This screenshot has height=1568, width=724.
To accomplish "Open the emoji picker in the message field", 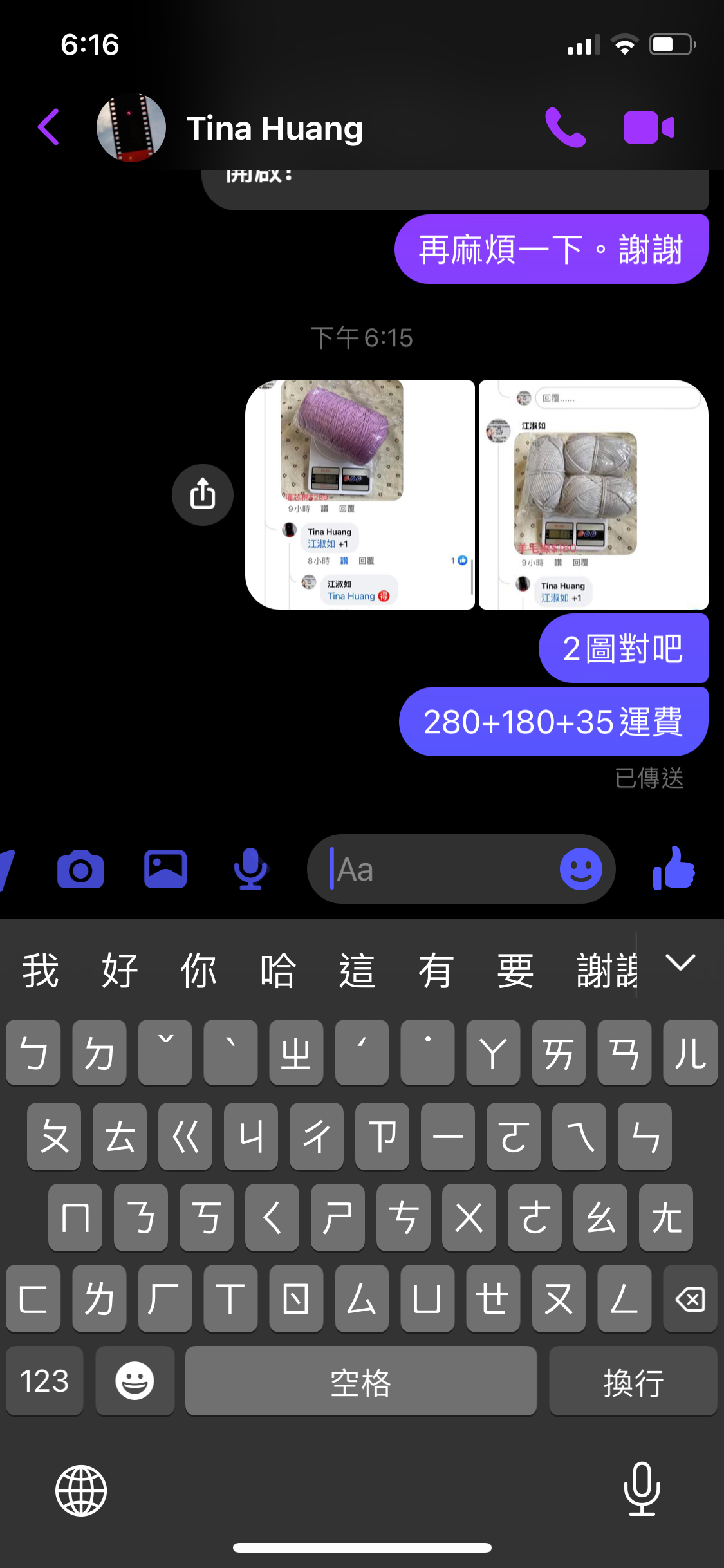I will tap(580, 868).
